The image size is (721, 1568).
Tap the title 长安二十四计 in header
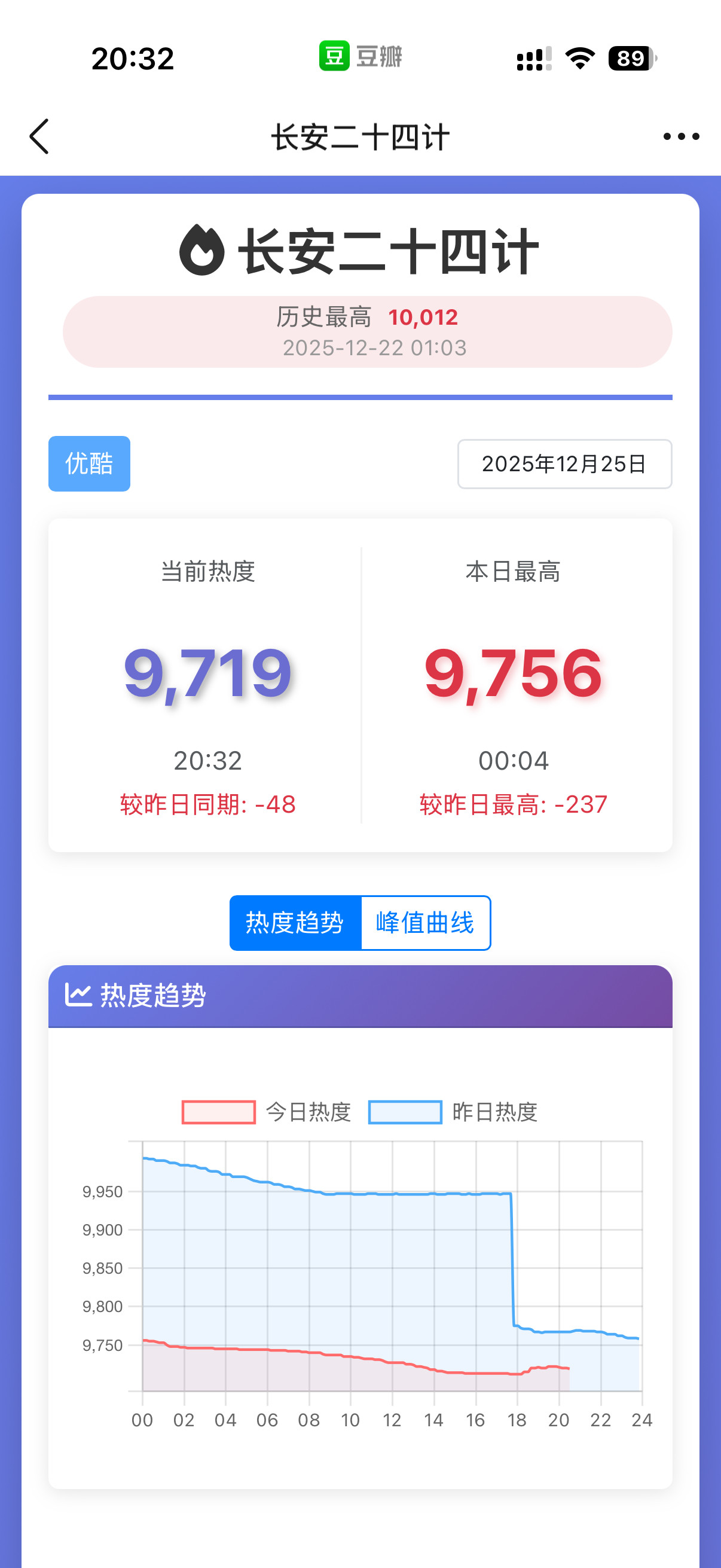pyautogui.click(x=360, y=136)
